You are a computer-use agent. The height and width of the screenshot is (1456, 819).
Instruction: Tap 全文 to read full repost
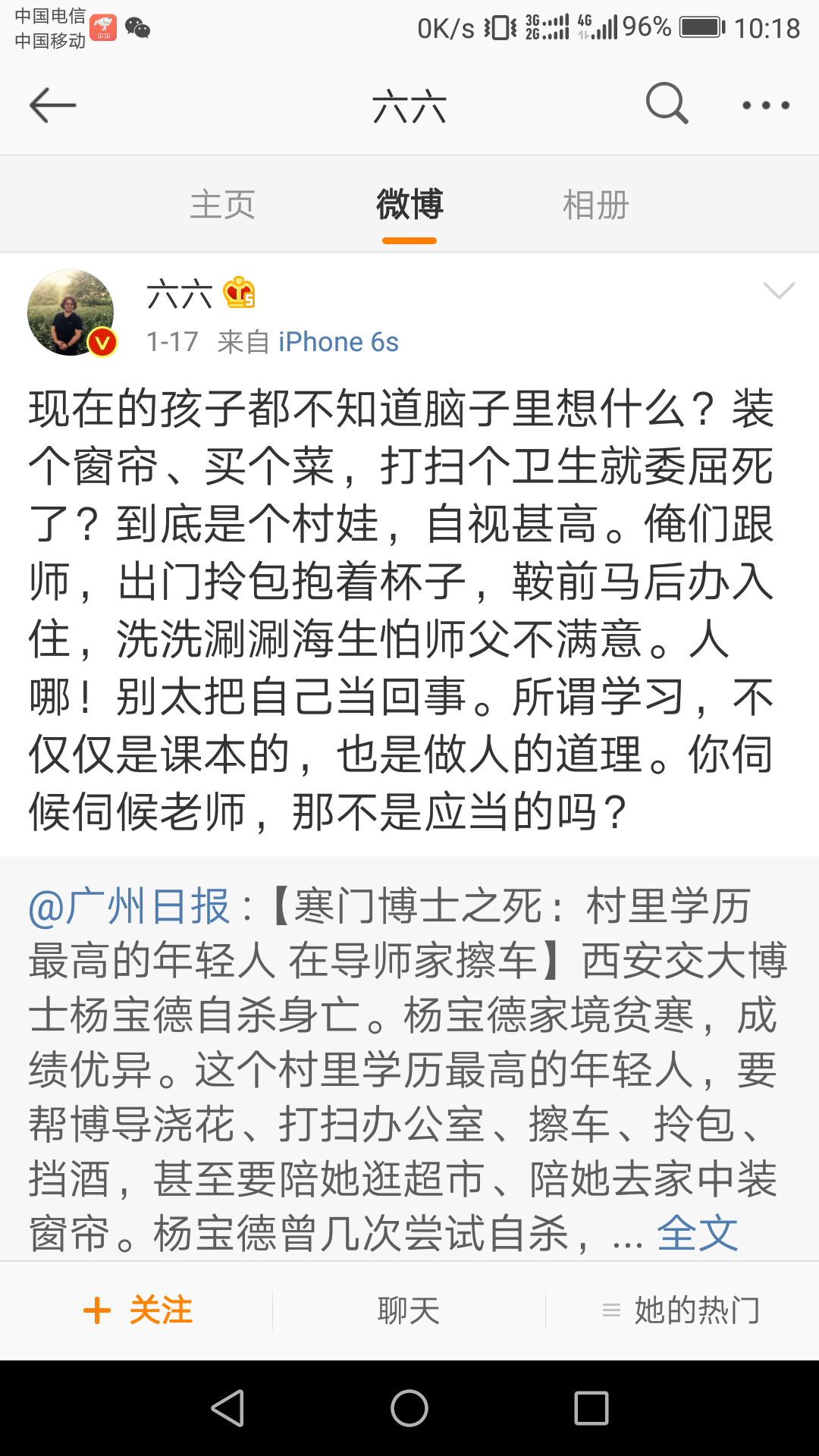point(698,1234)
